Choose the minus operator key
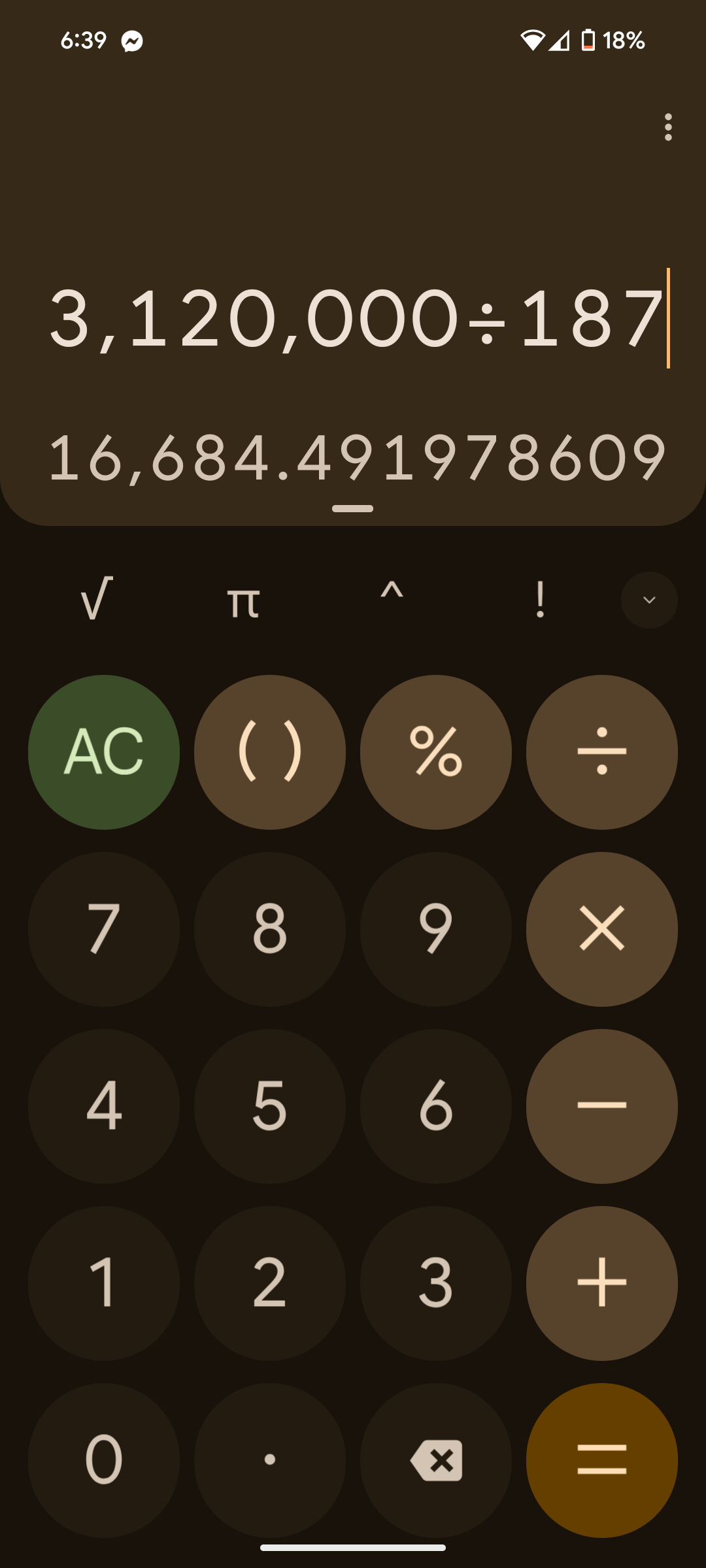706x1568 pixels. [x=602, y=1106]
